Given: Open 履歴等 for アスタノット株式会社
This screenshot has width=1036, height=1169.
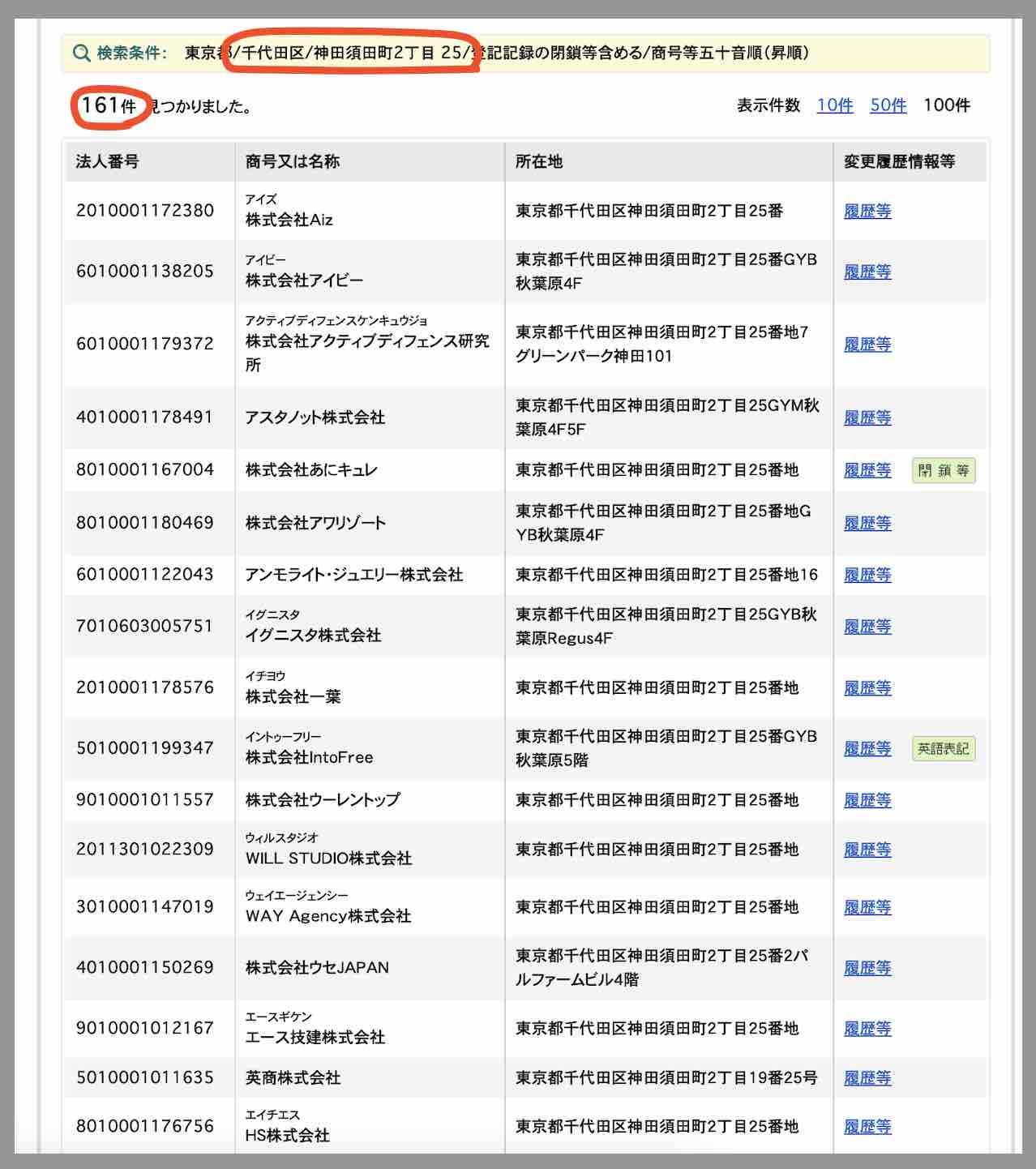Looking at the screenshot, I should 867,418.
